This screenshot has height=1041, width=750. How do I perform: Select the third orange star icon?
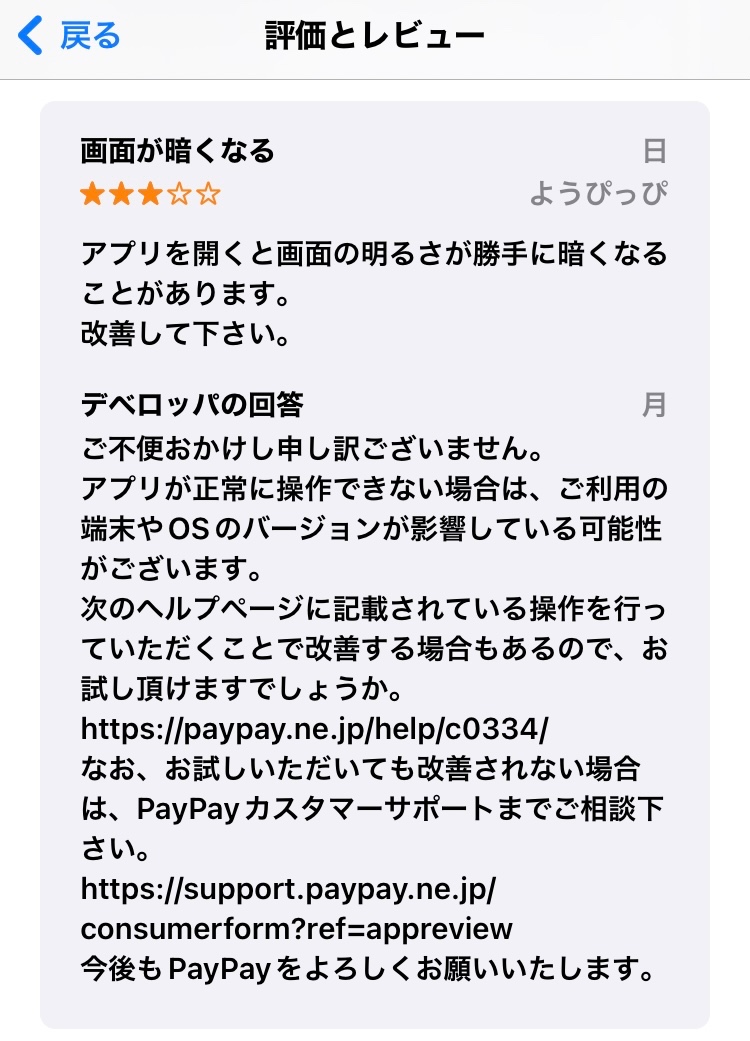pos(150,193)
